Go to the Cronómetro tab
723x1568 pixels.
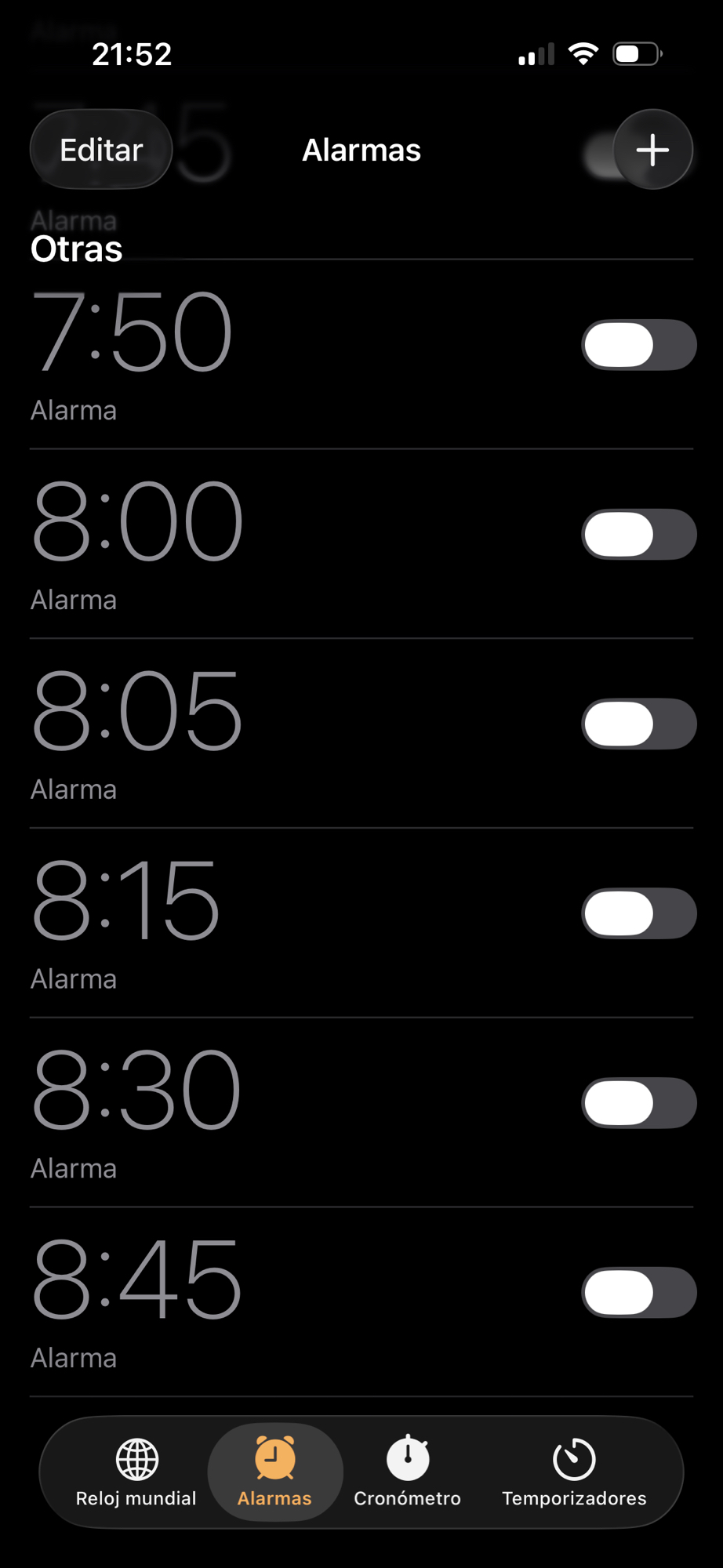pyautogui.click(x=408, y=1472)
